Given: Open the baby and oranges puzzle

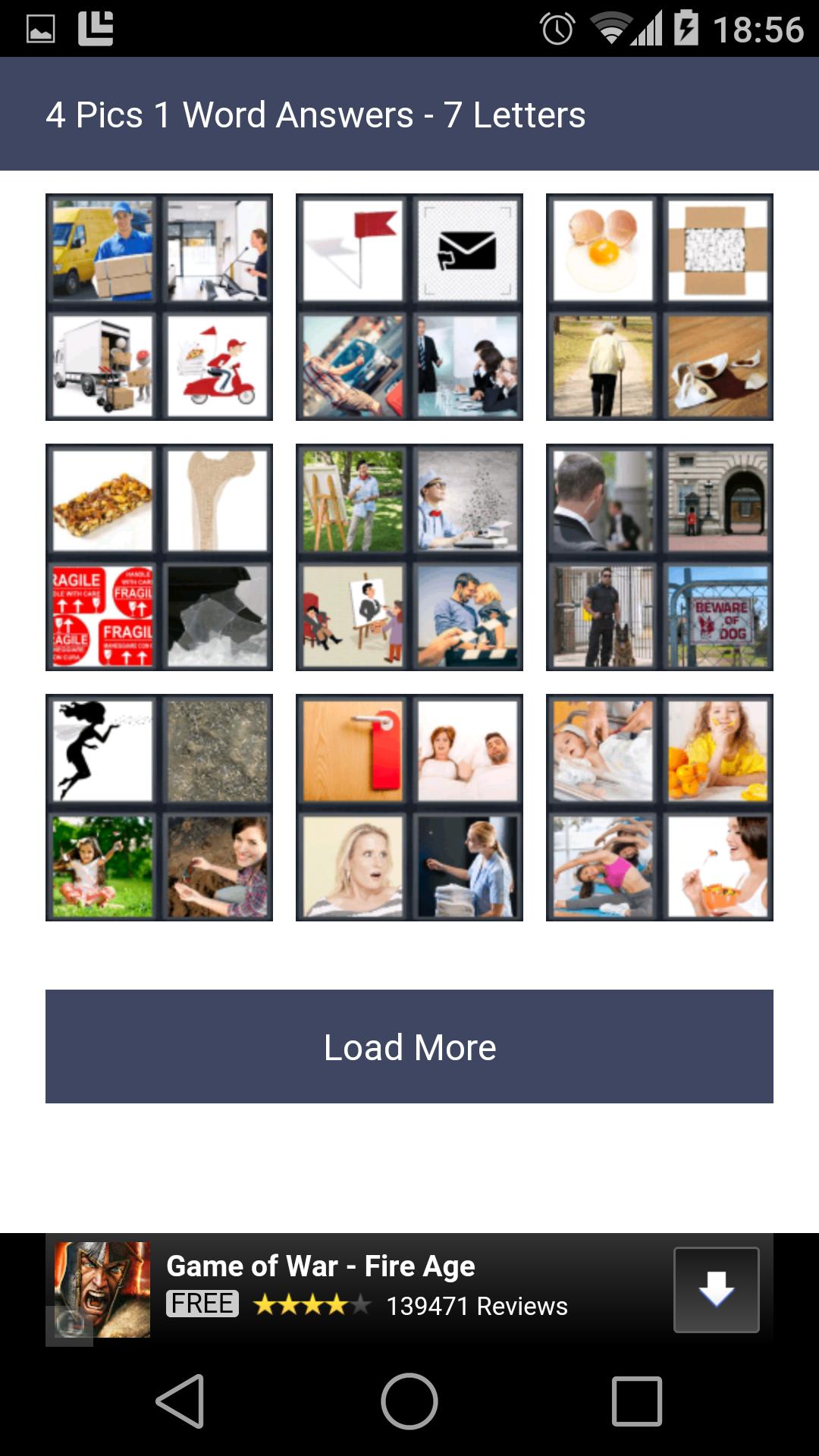Looking at the screenshot, I should coord(660,808).
